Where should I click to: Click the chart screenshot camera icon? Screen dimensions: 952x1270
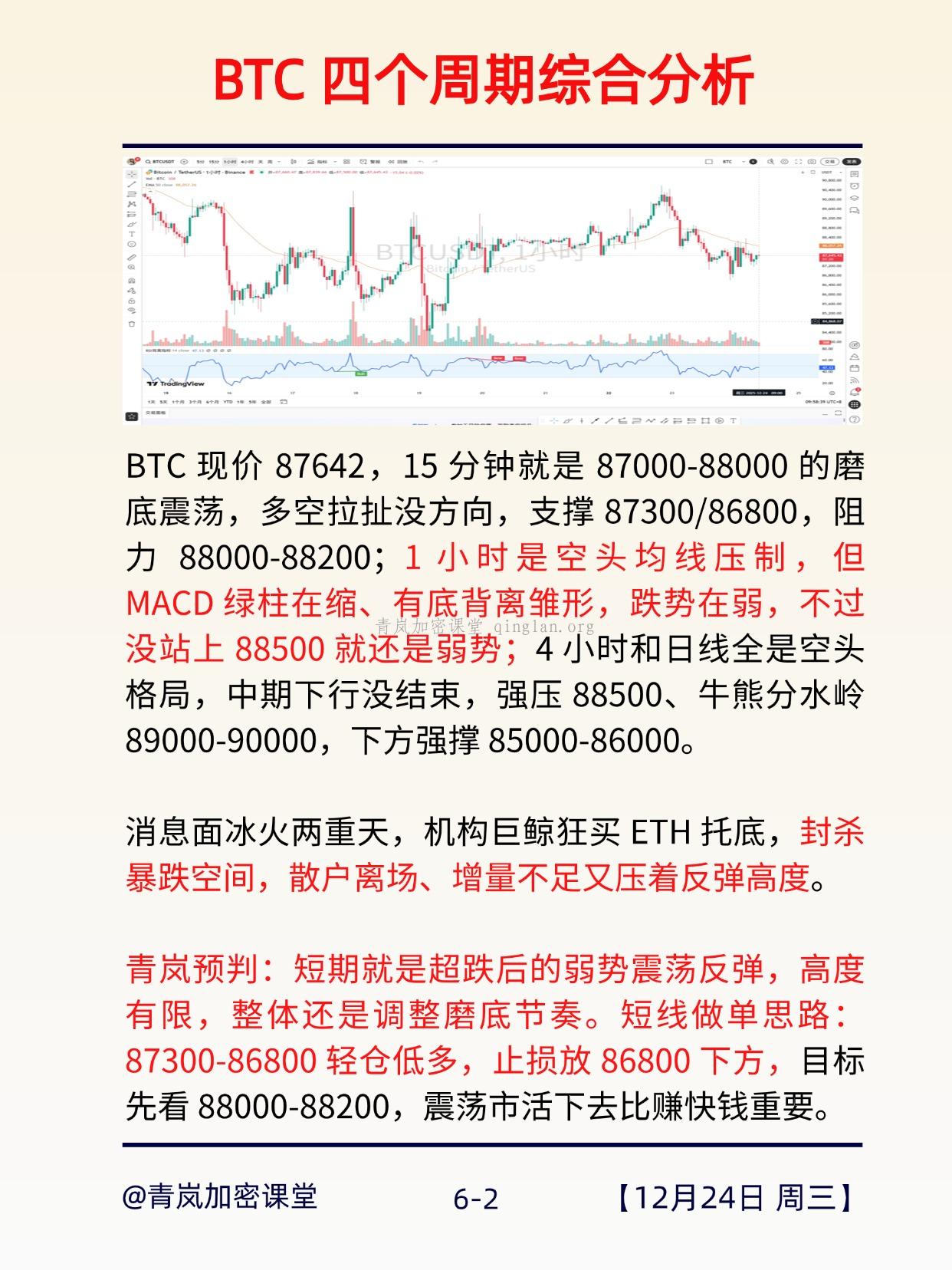pos(812,162)
